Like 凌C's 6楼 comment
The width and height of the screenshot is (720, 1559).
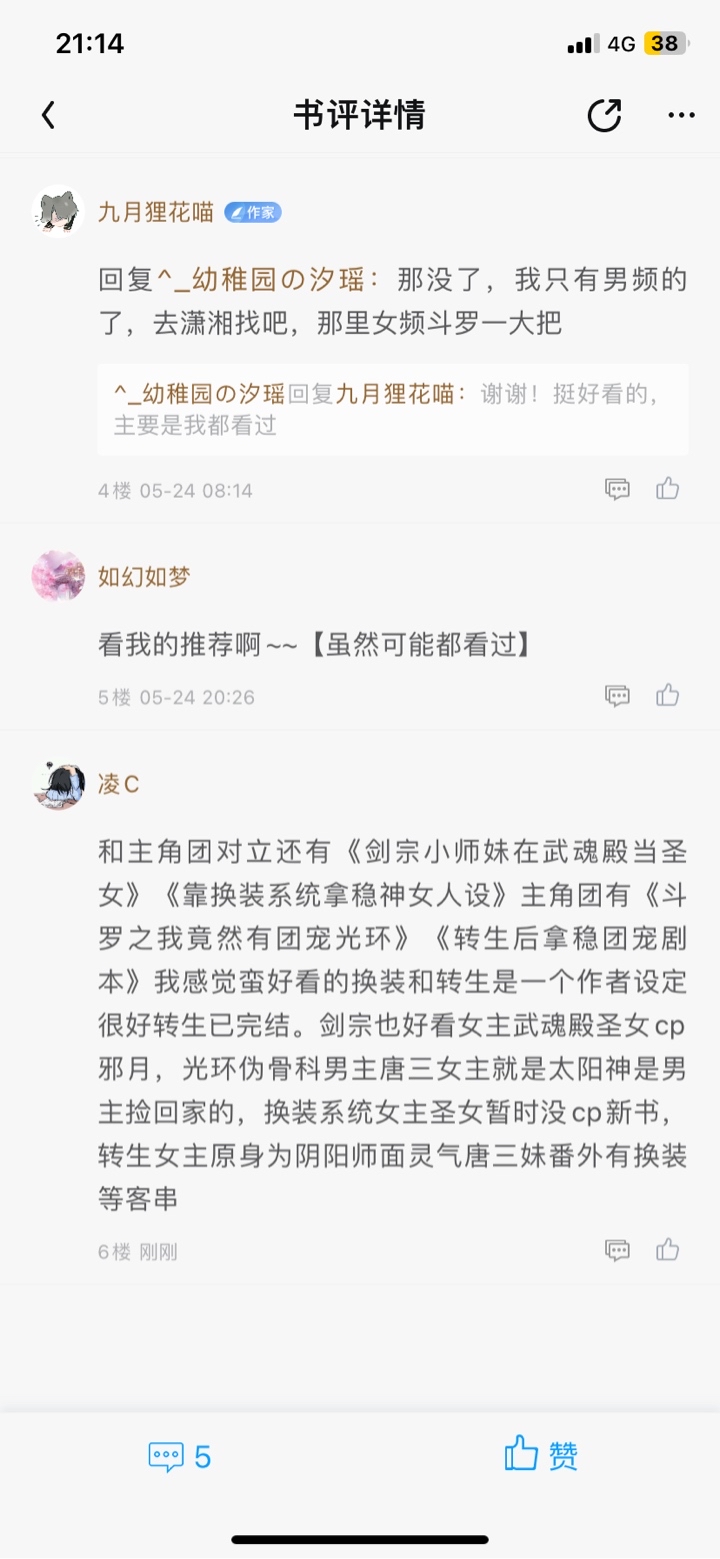click(668, 1250)
